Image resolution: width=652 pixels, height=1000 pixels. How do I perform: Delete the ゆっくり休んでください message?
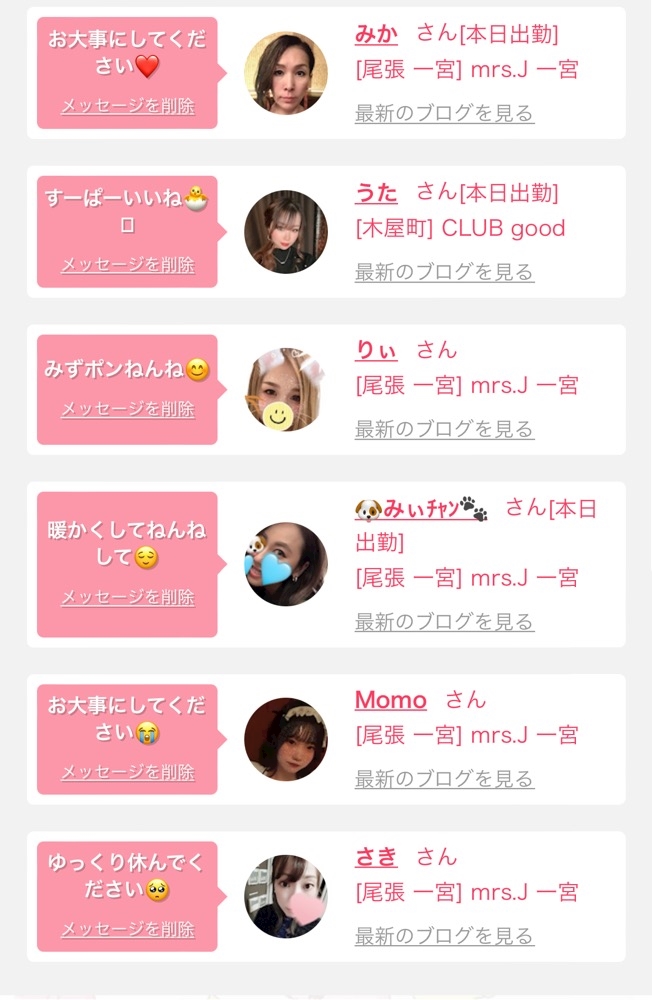[x=128, y=929]
